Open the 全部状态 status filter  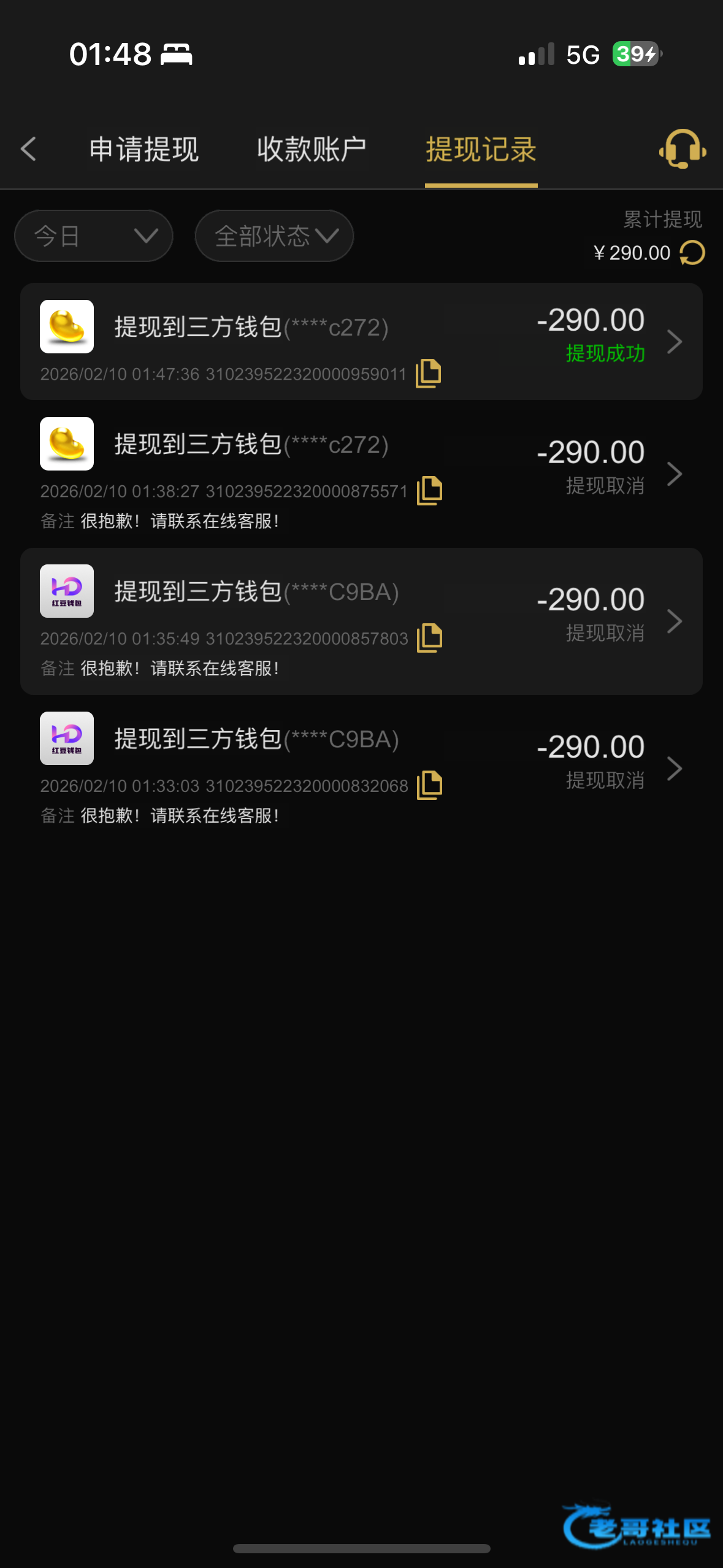click(274, 236)
